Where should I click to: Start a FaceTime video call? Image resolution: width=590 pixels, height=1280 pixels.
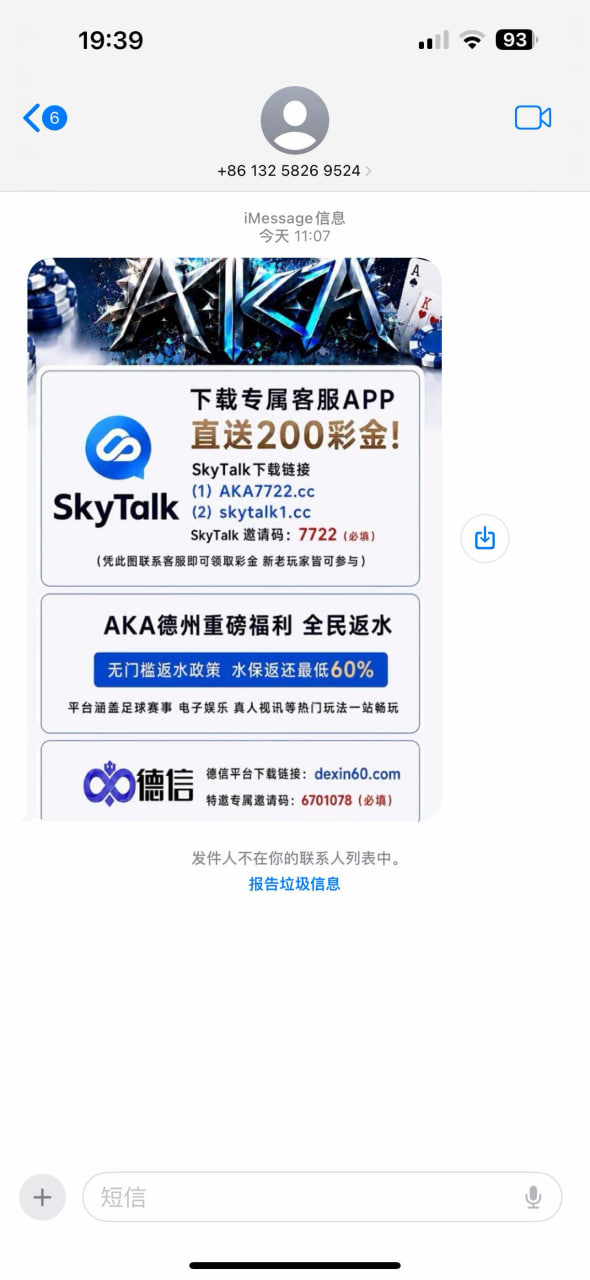click(533, 118)
